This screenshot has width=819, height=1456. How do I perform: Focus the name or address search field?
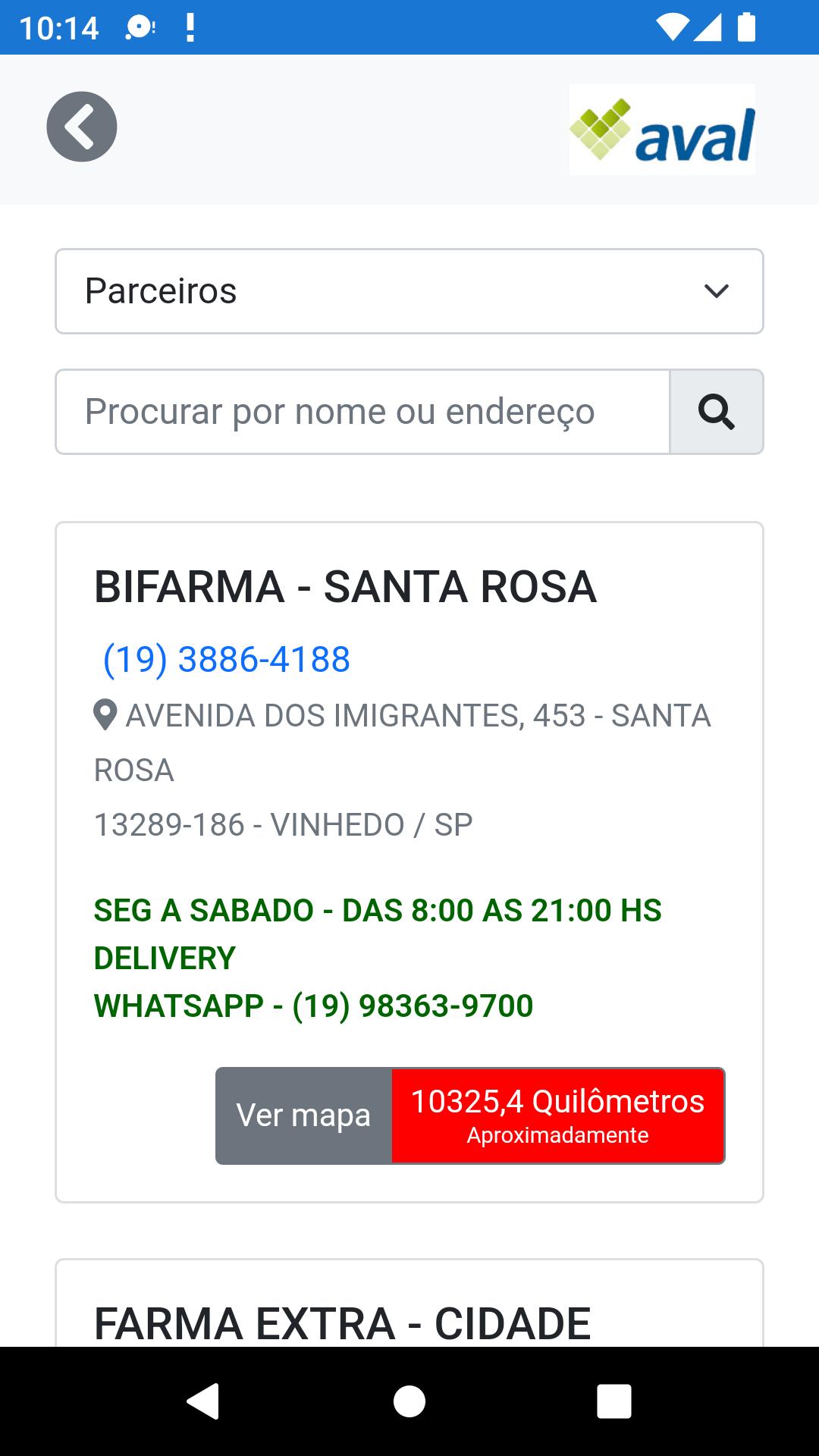click(362, 412)
